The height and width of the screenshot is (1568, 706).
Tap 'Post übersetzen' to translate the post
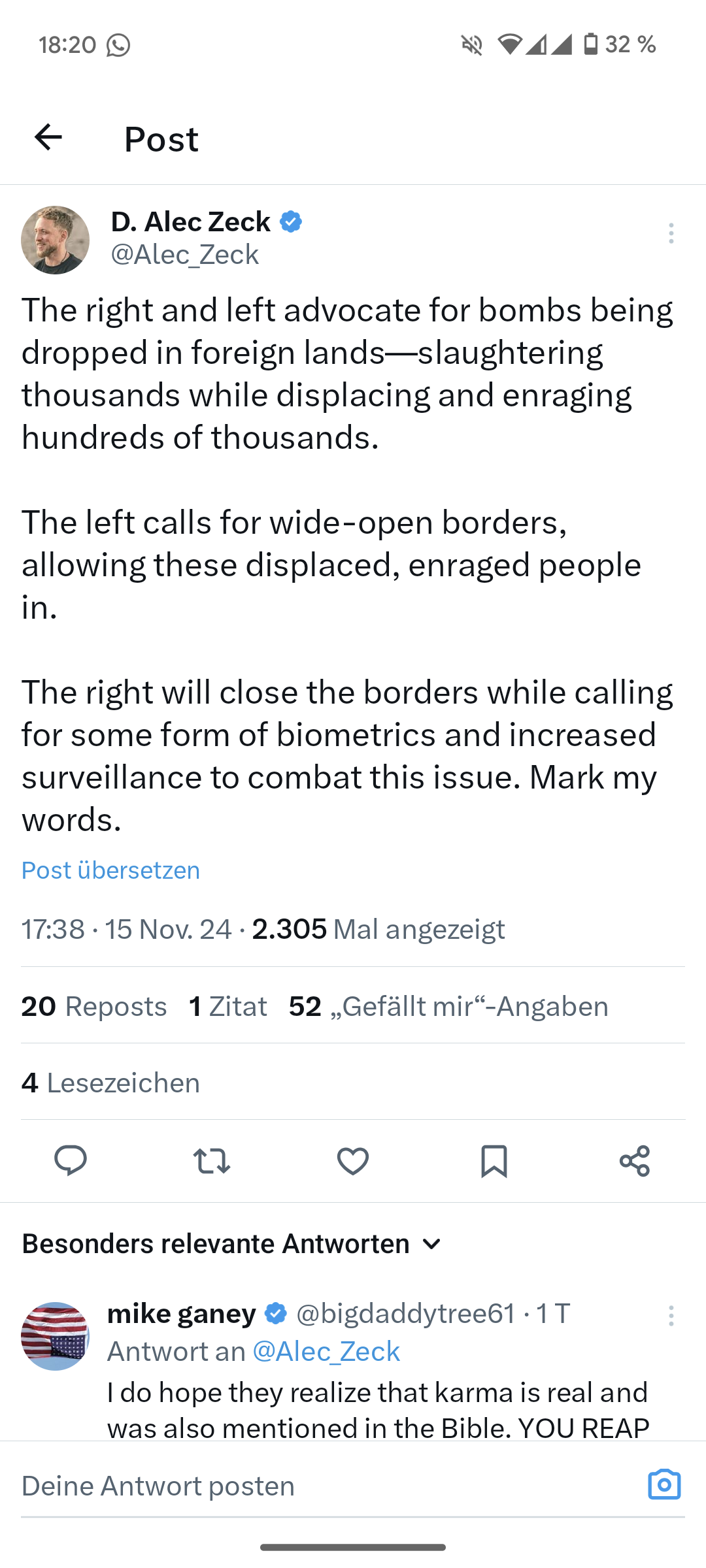pyautogui.click(x=110, y=870)
